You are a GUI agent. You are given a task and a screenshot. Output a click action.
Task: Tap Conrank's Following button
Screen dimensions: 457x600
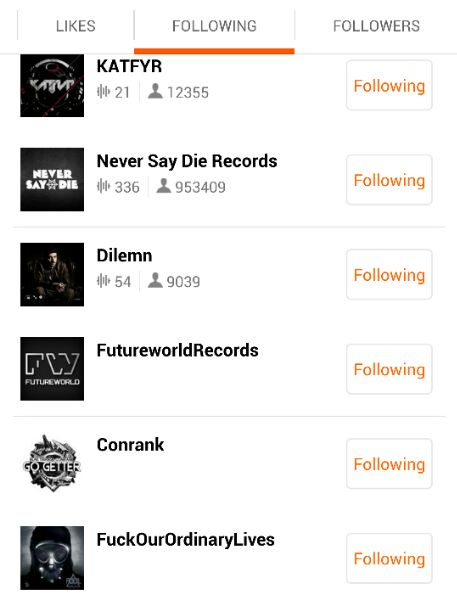coord(389,464)
